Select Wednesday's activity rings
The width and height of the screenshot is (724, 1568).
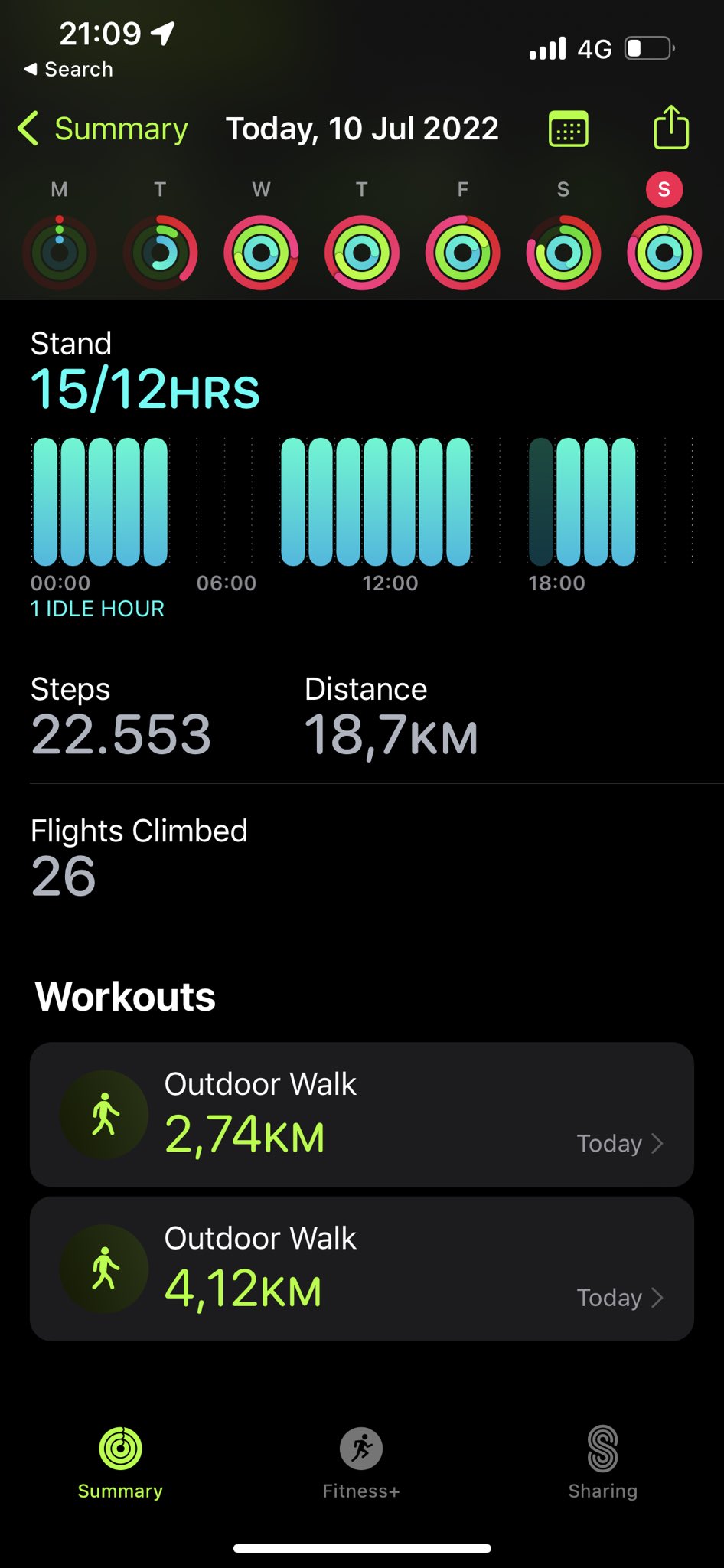pos(261,252)
